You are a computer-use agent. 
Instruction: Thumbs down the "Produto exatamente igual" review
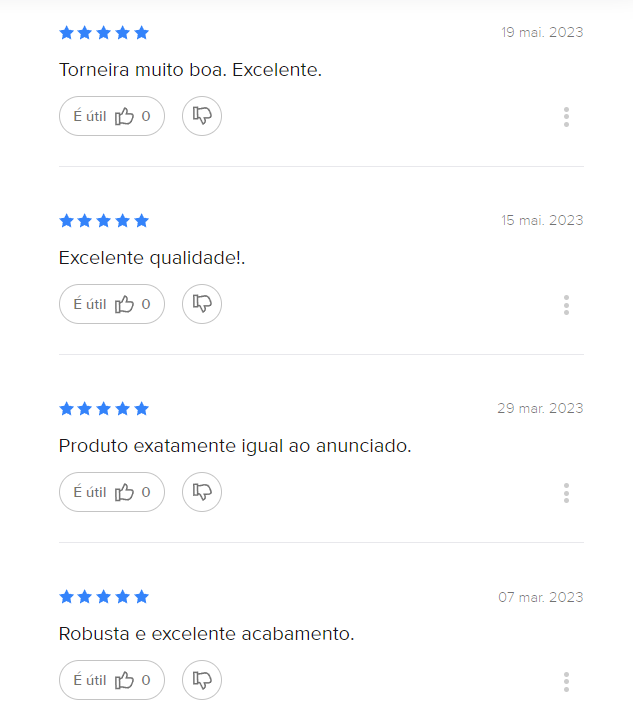202,492
